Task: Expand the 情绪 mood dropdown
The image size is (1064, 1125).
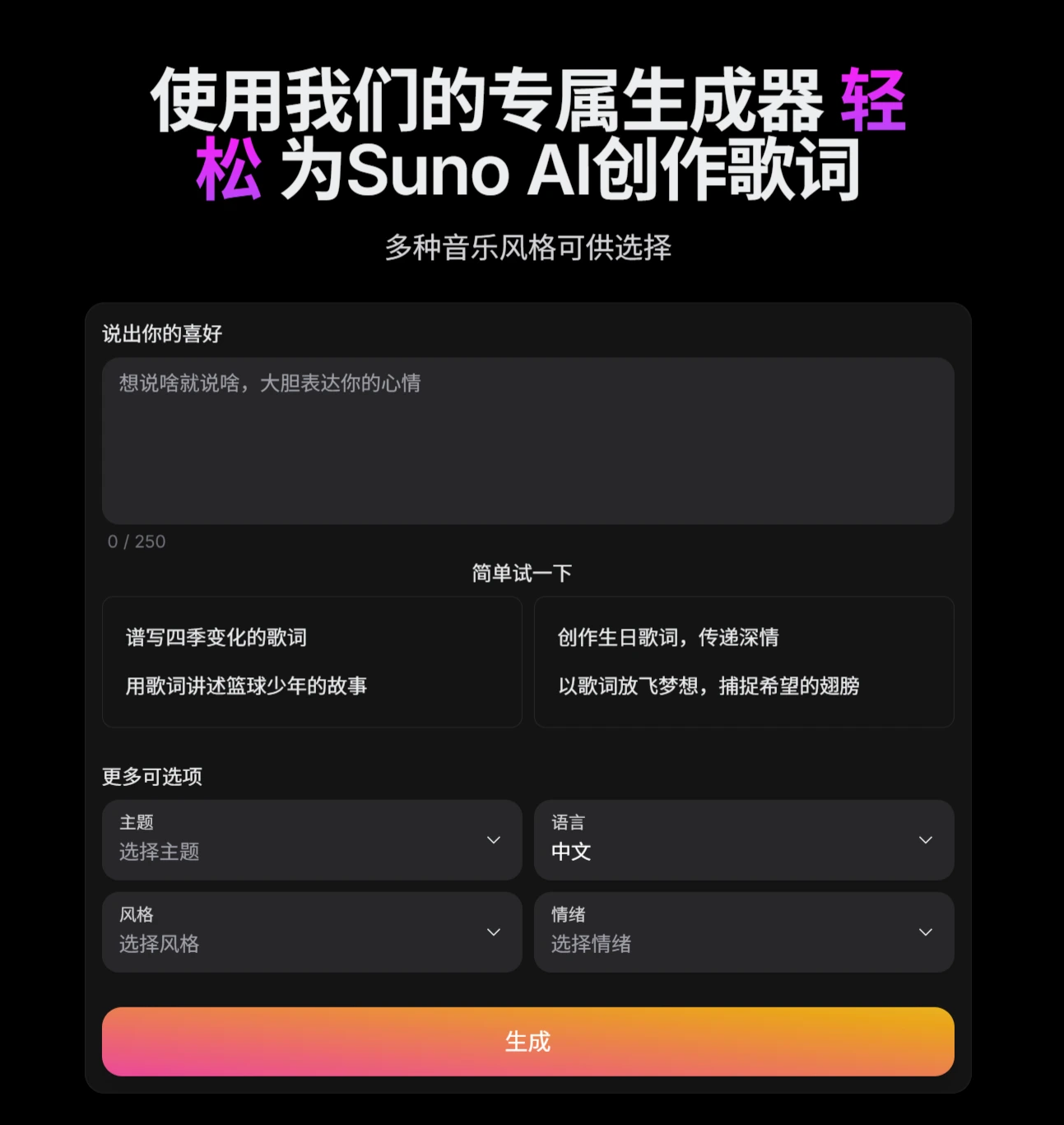Action: point(743,932)
